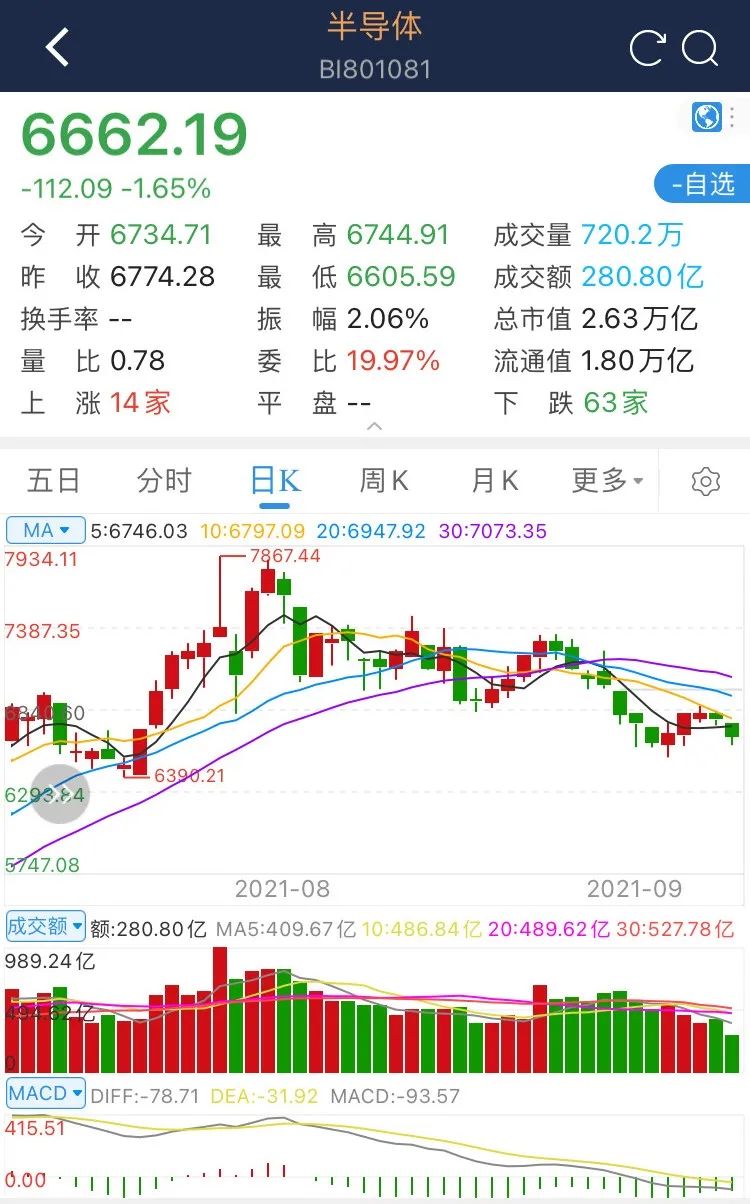The width and height of the screenshot is (750, 1204).
Task: Remove from watchlist via -自选 button
Action: (x=702, y=184)
